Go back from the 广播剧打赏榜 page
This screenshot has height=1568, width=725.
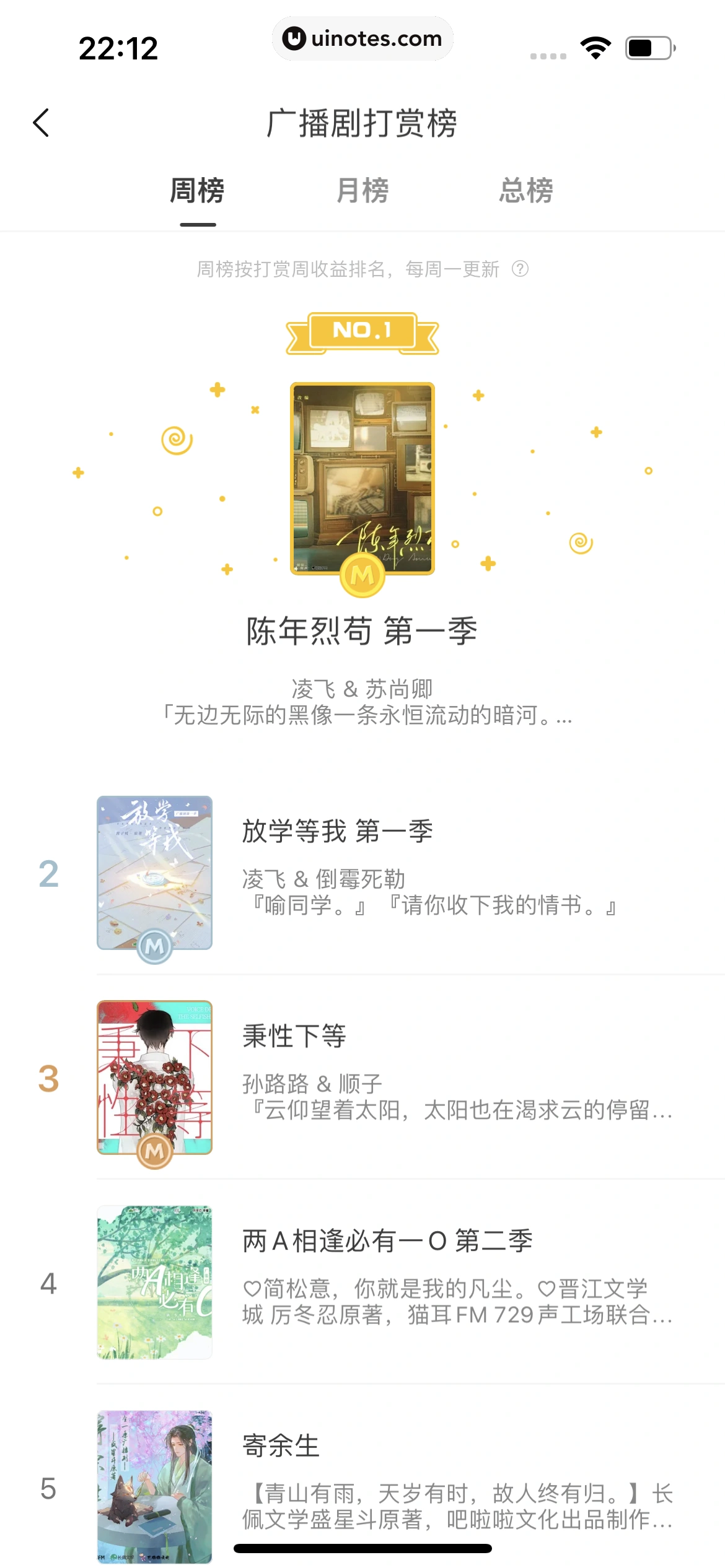tap(41, 123)
